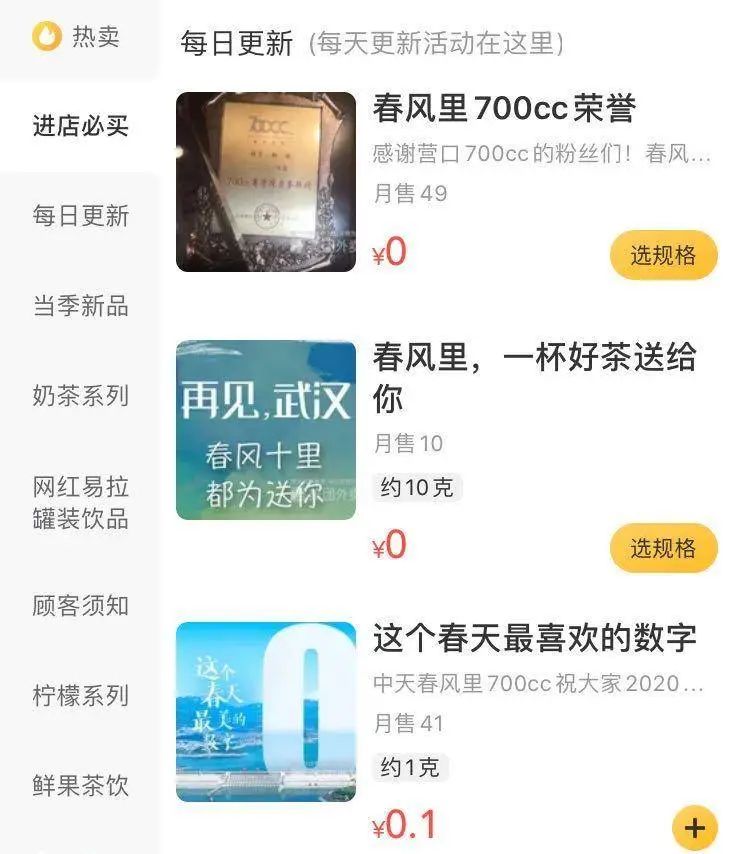
Task: Select the 进店必买 category
Action: point(80,127)
